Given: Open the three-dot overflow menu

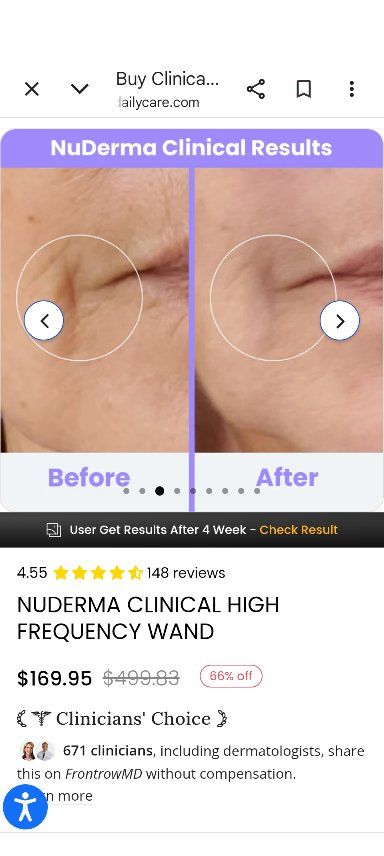Looking at the screenshot, I should point(352,89).
